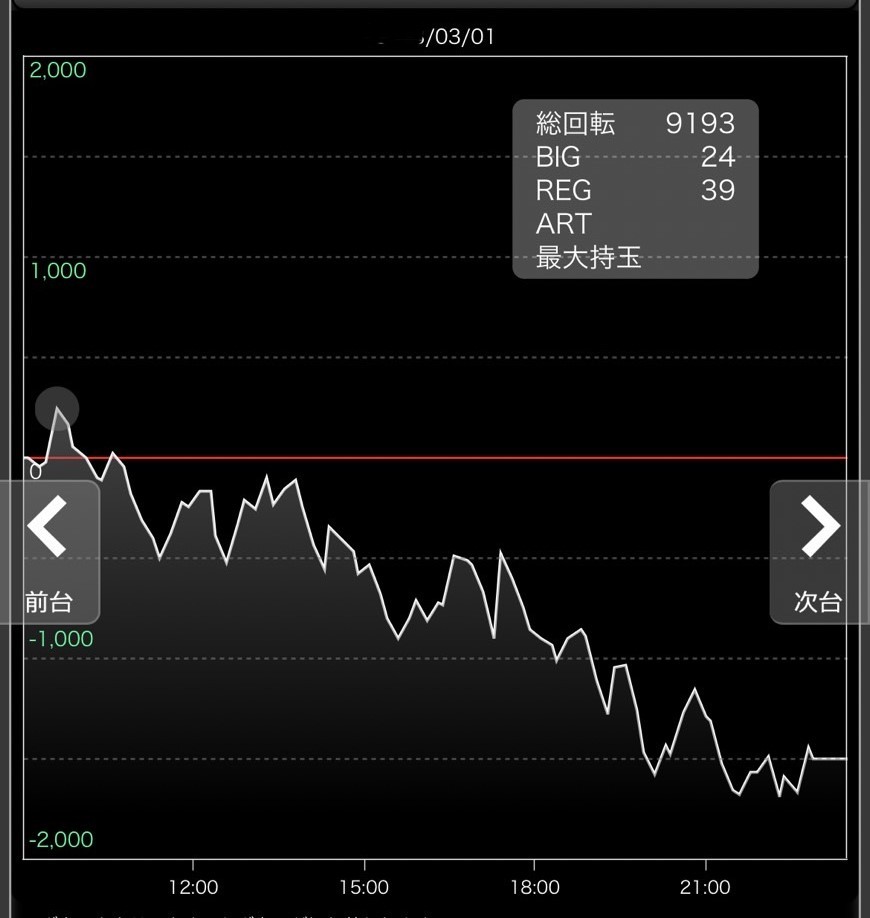Go to the next machine (次台)
This screenshot has width=870, height=918.
coord(819,552)
